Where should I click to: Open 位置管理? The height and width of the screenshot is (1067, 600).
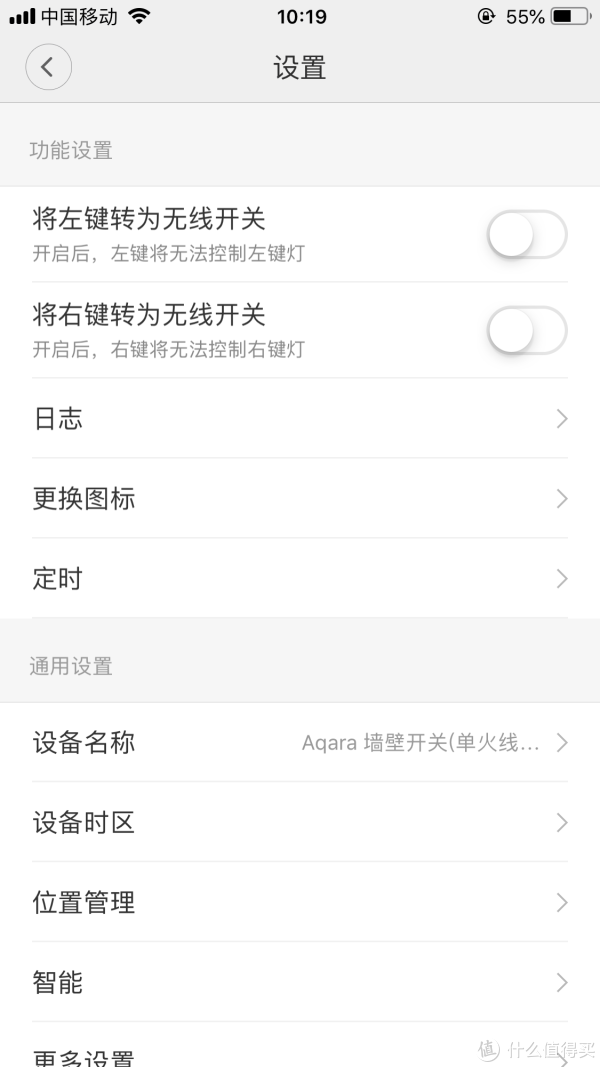(x=300, y=902)
